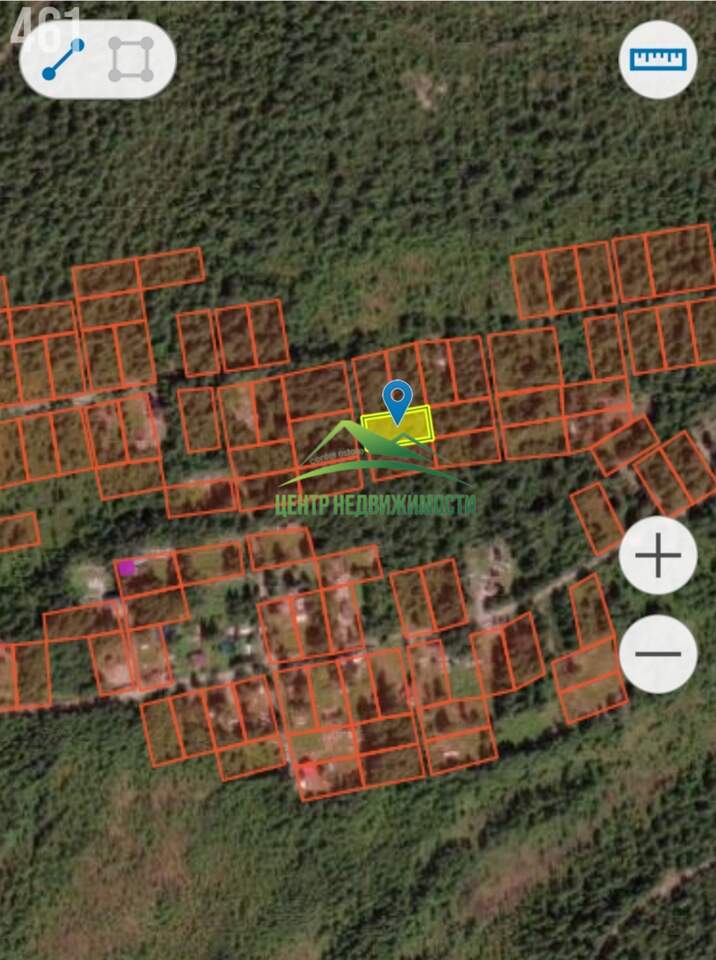Screen dimensions: 716x960
Task: Select the line distance measuring tool
Action: click(63, 60)
